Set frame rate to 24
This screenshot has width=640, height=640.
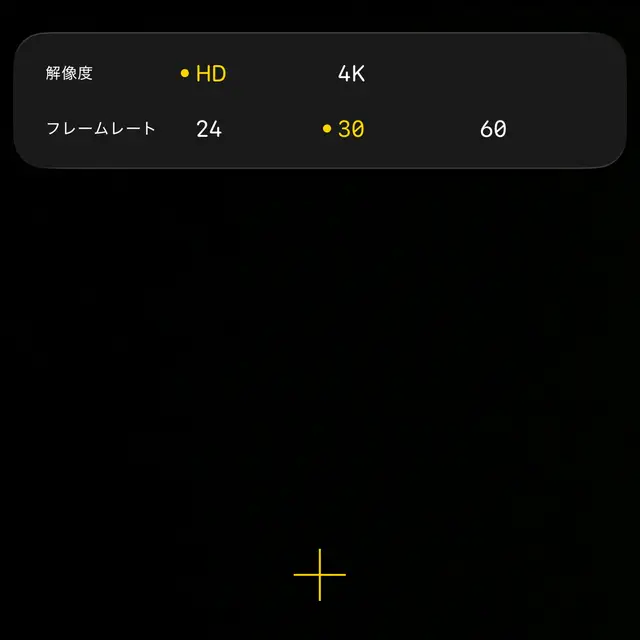click(x=209, y=129)
